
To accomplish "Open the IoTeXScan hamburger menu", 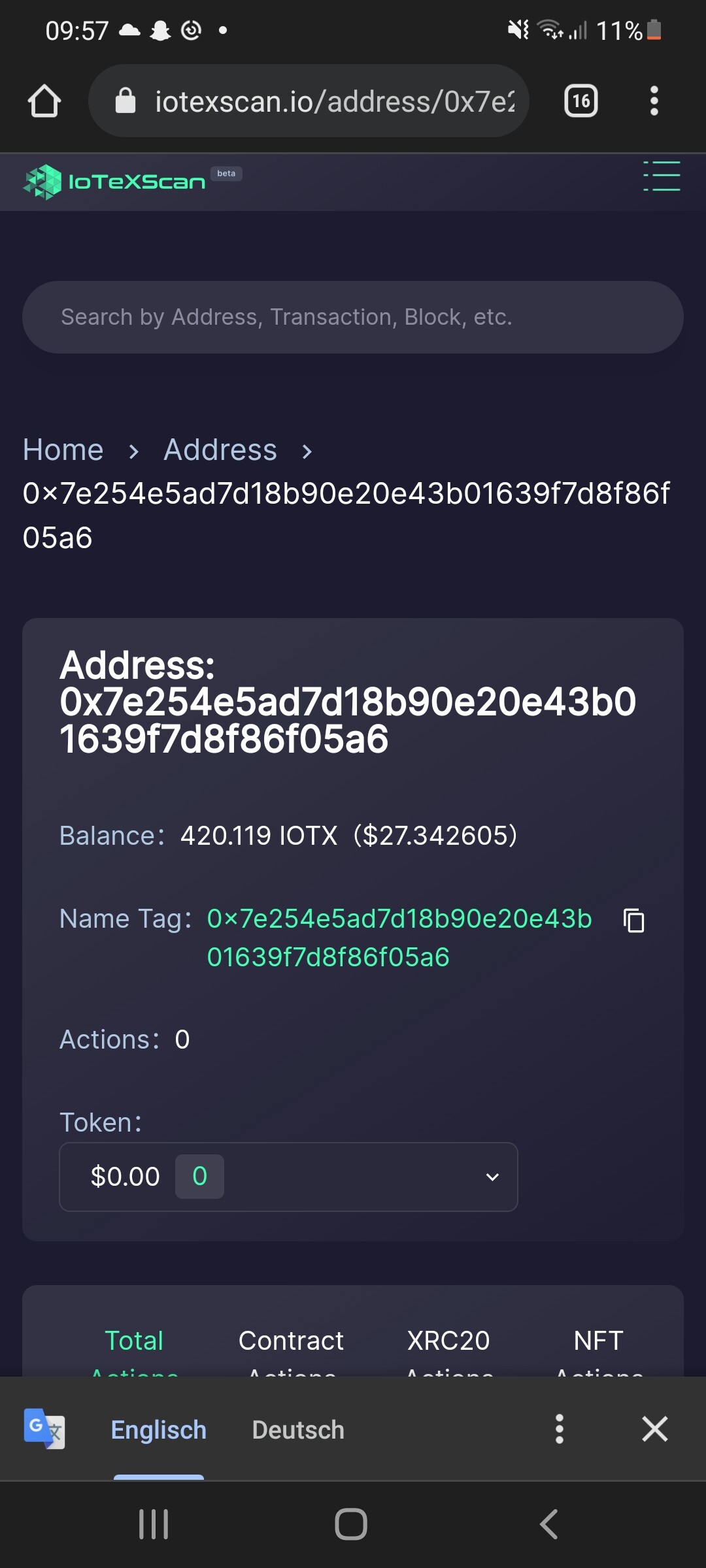I will tap(662, 176).
